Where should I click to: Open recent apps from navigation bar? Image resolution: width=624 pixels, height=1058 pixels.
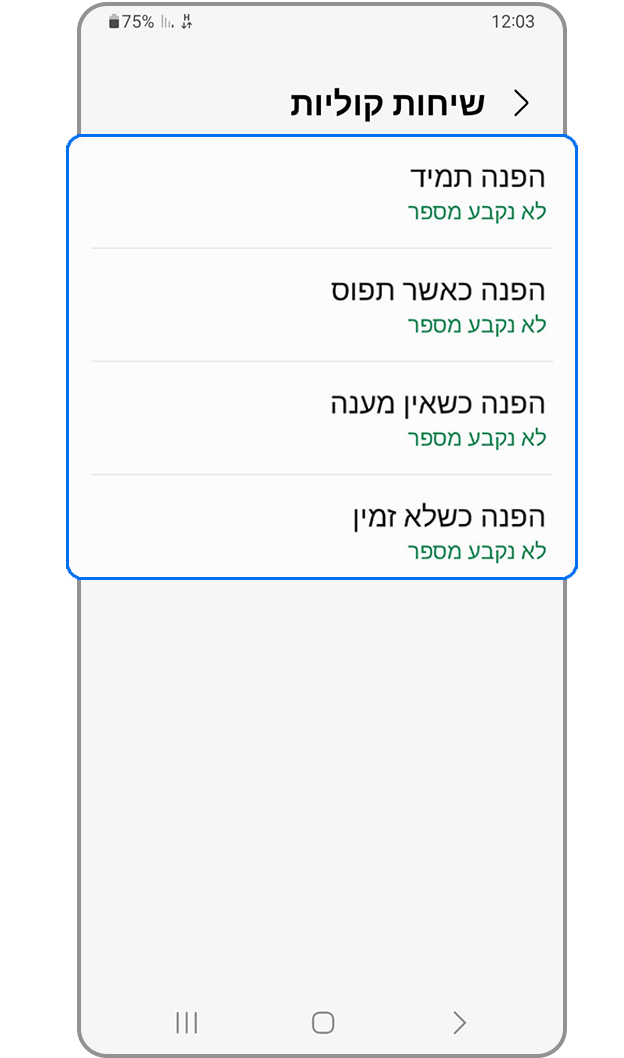point(186,1021)
